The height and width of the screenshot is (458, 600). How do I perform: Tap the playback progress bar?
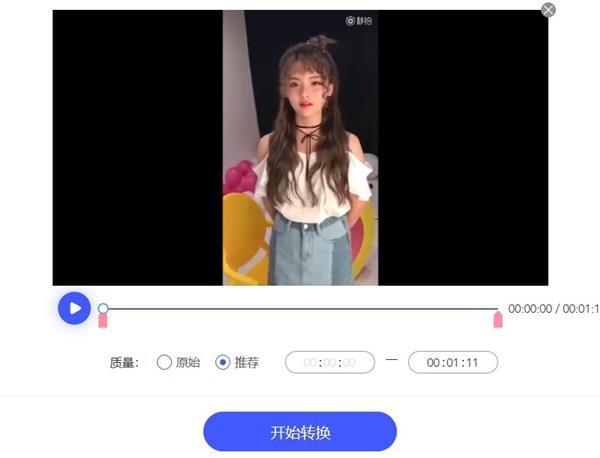(300, 309)
